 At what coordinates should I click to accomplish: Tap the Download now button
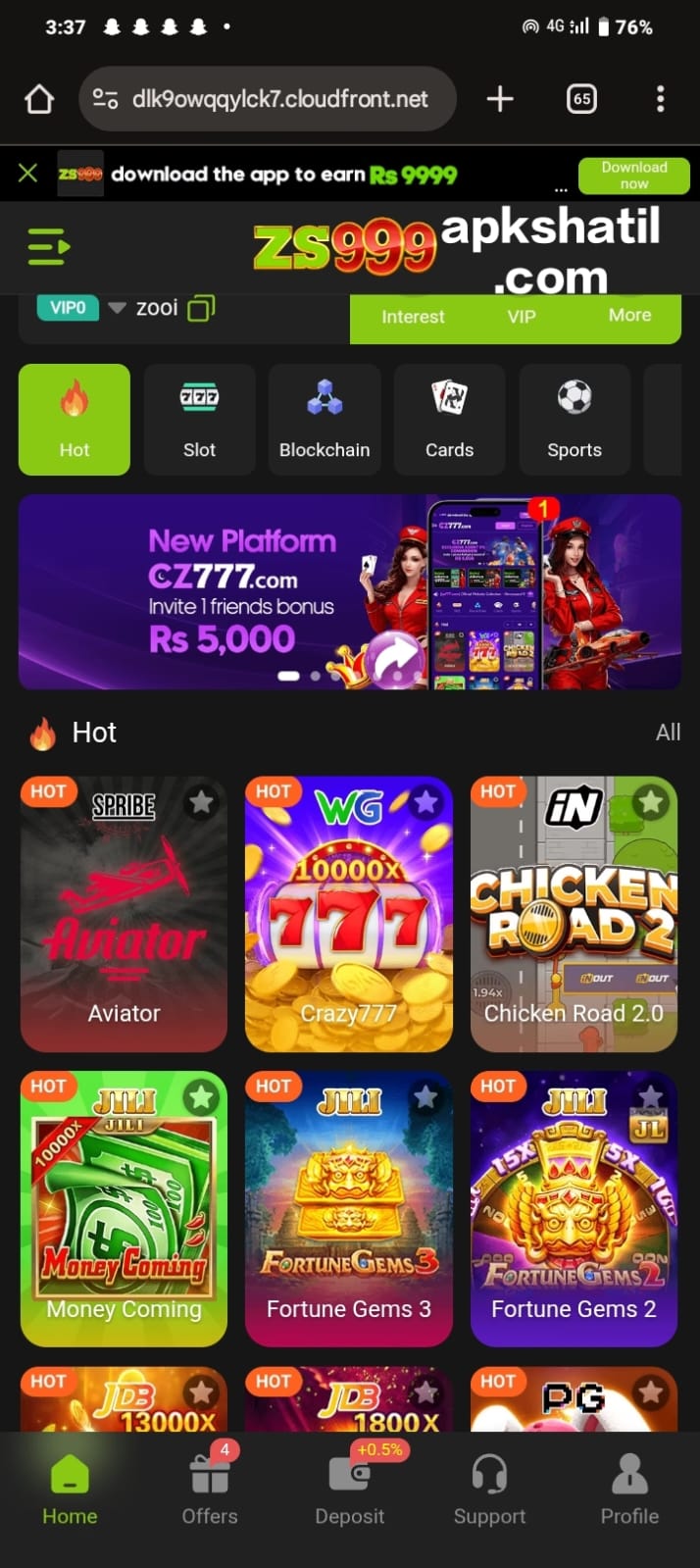click(633, 176)
